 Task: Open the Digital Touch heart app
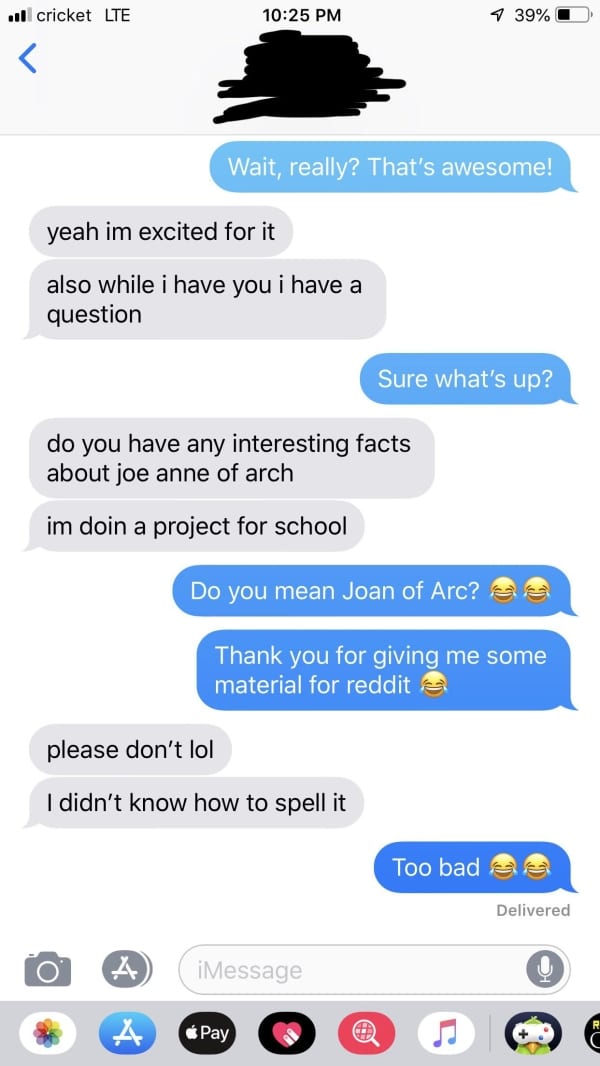[x=285, y=1032]
